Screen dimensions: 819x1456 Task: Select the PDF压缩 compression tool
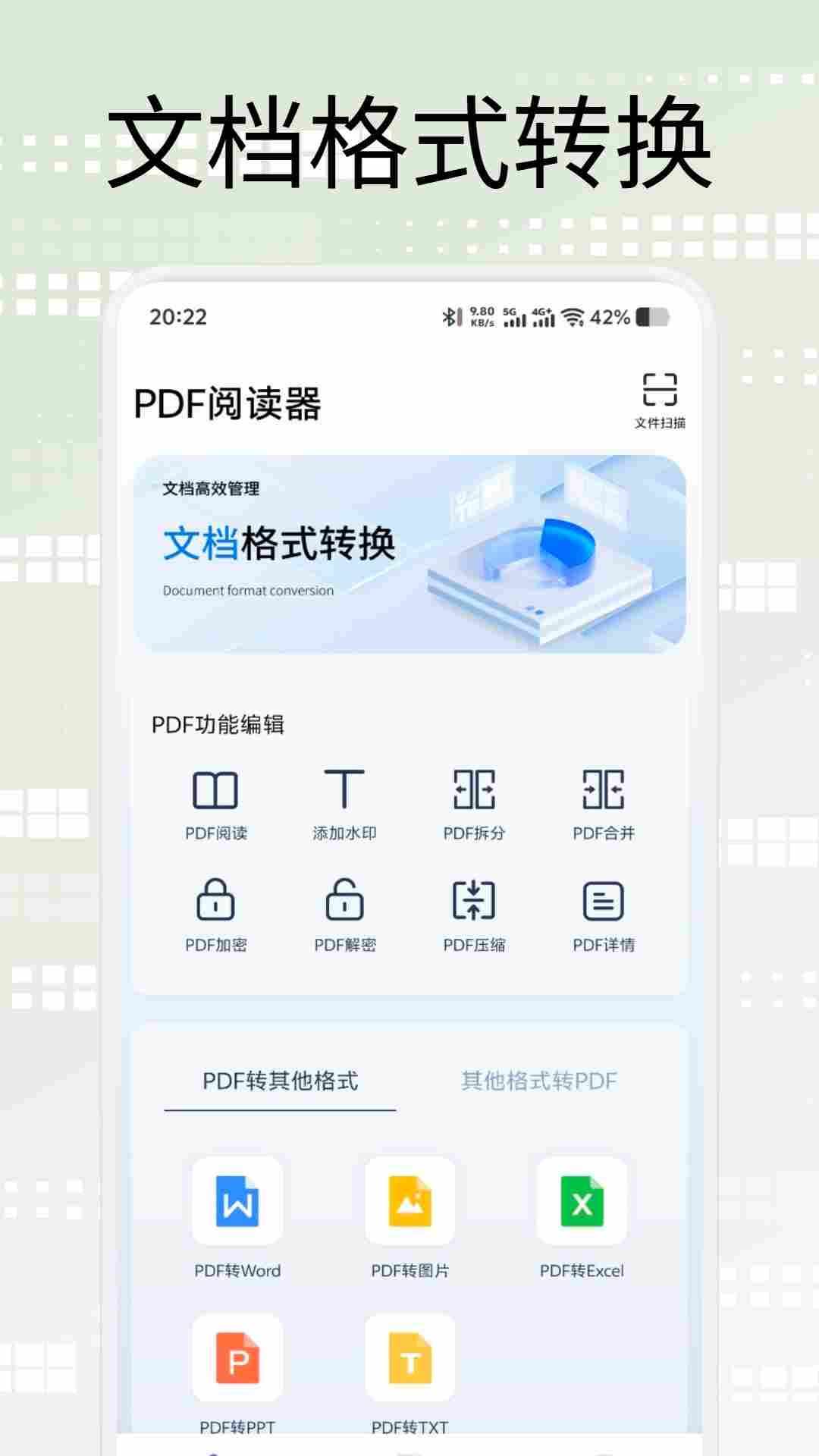[x=475, y=915]
